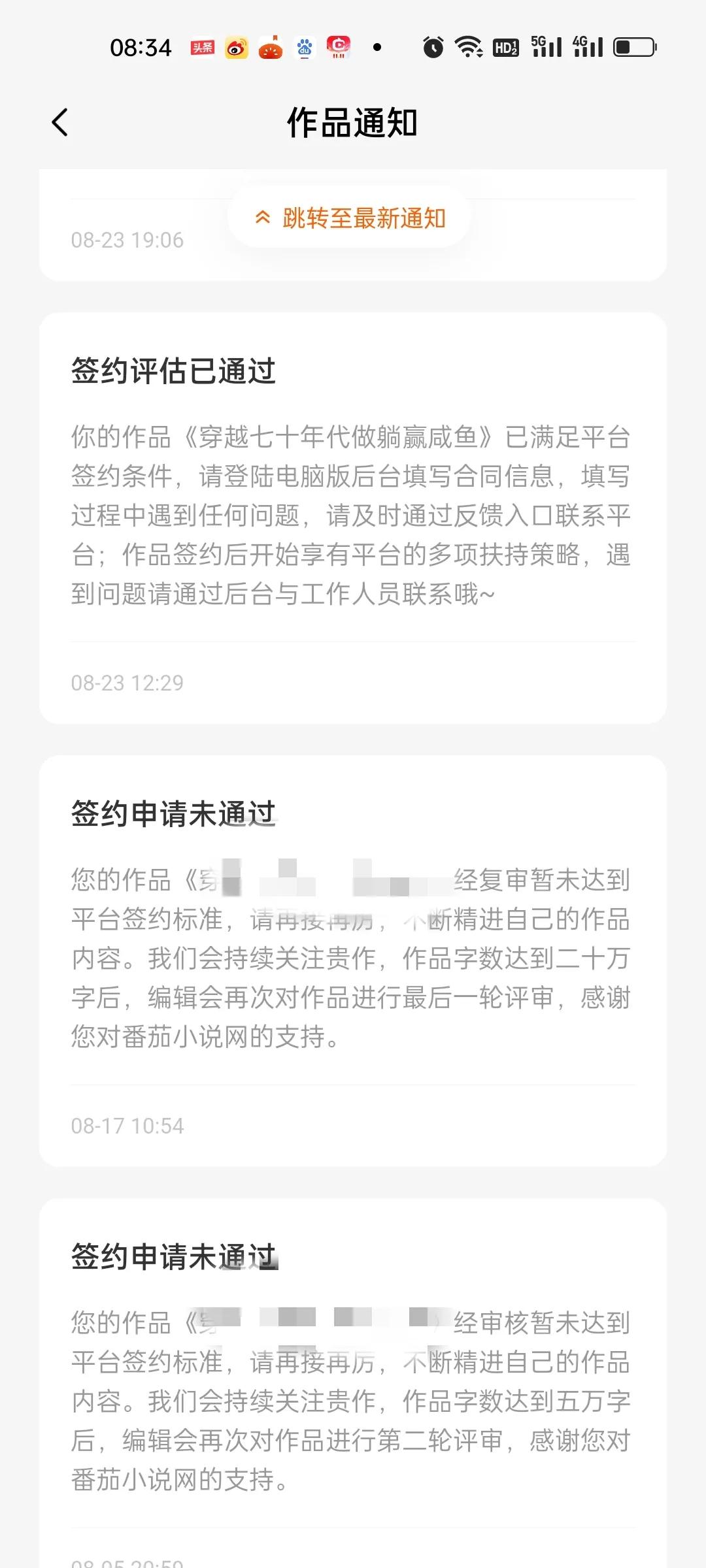The height and width of the screenshot is (1568, 706).
Task: Tap the Baidu icon in the status bar
Action: pyautogui.click(x=305, y=48)
